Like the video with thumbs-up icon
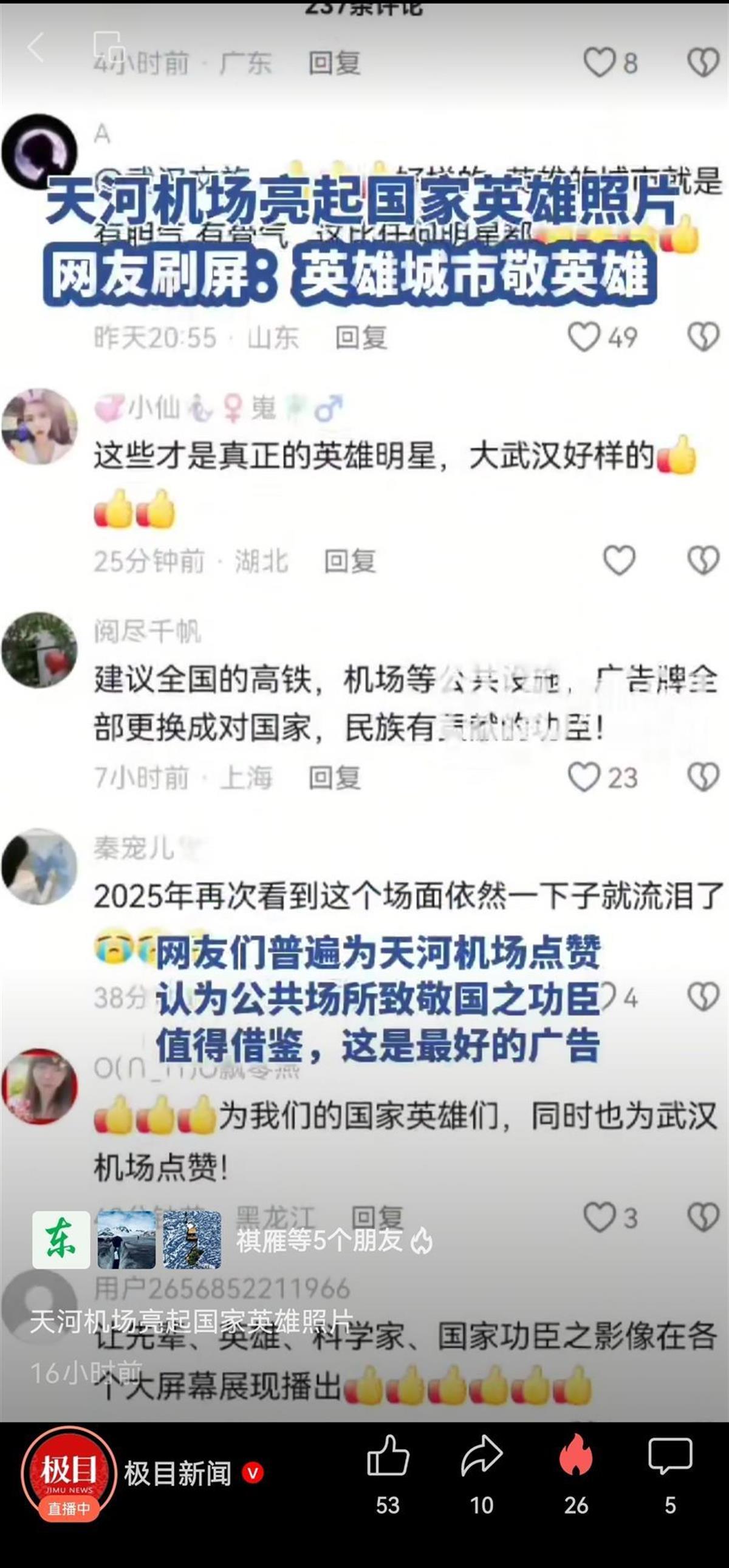729x1568 pixels. tap(388, 1457)
